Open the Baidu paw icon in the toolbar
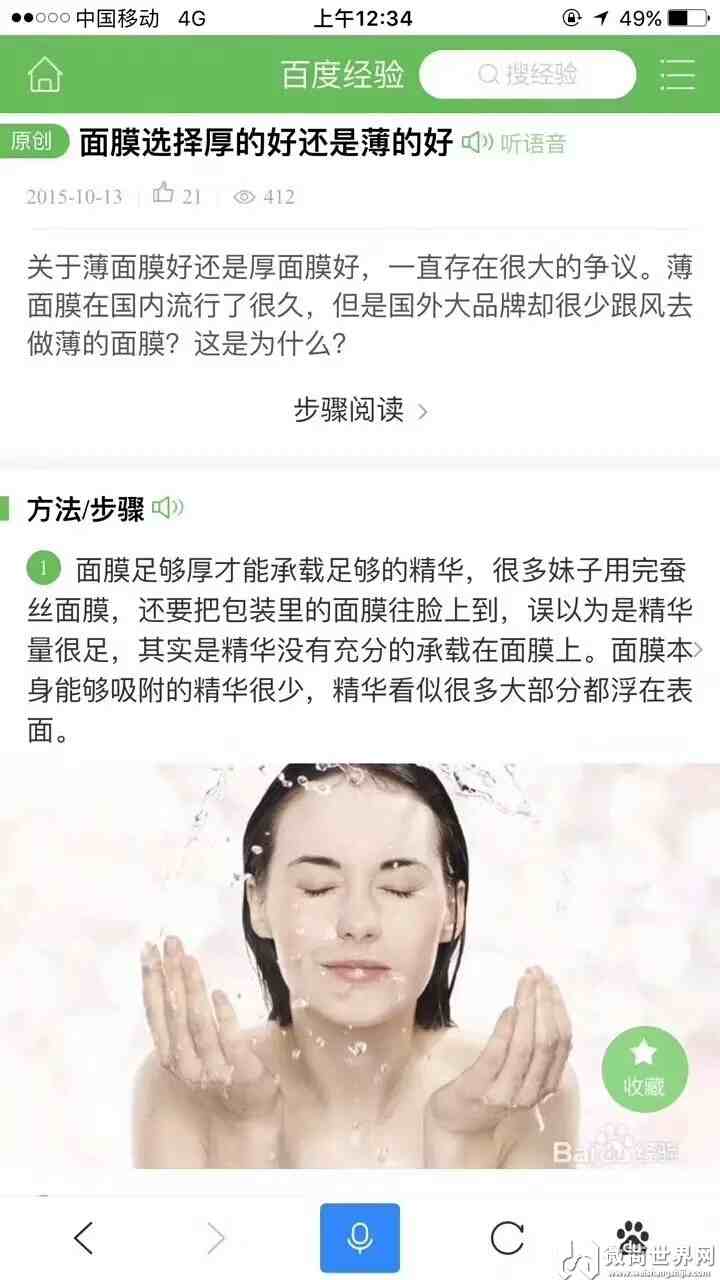This screenshot has height=1280, width=720. 632,1236
